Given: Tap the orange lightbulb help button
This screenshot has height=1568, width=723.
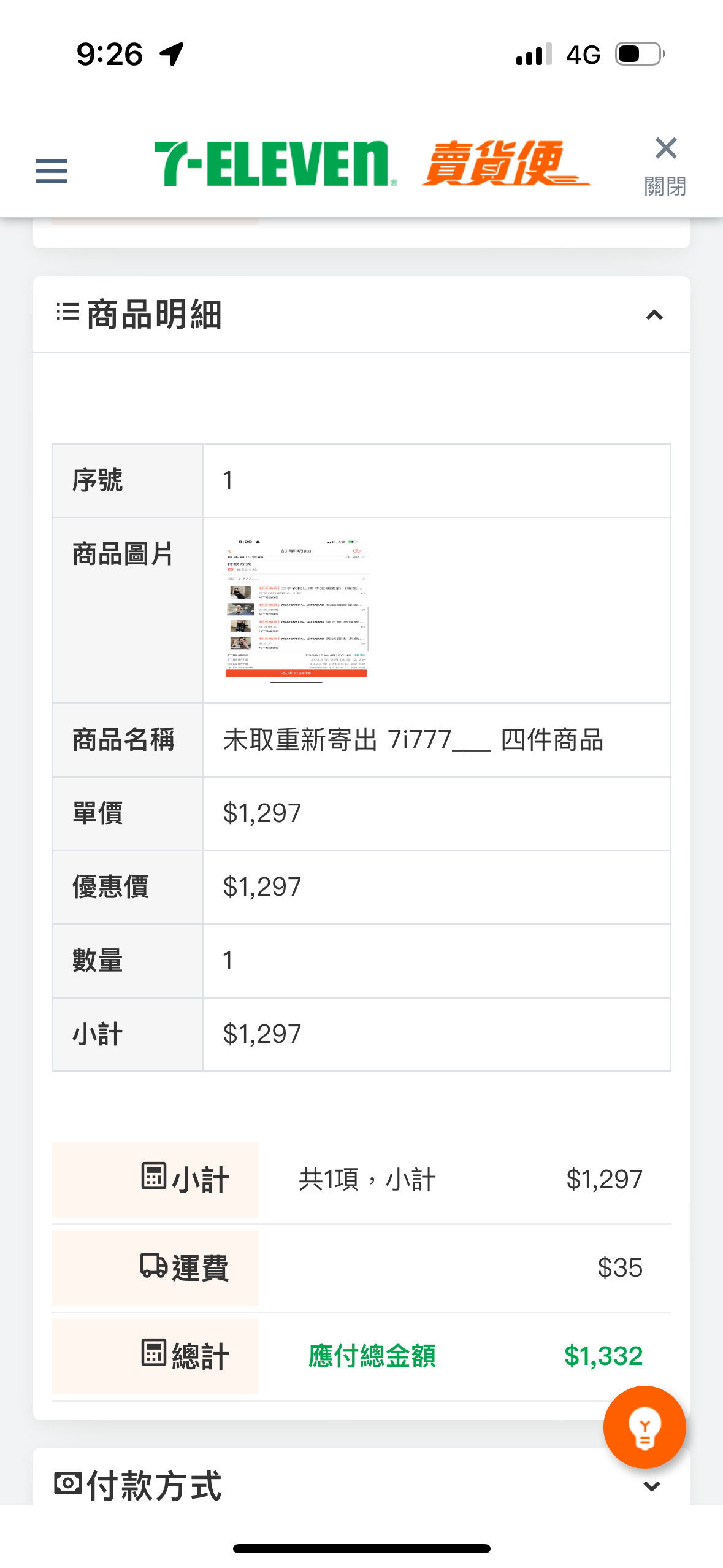Looking at the screenshot, I should [x=644, y=1427].
